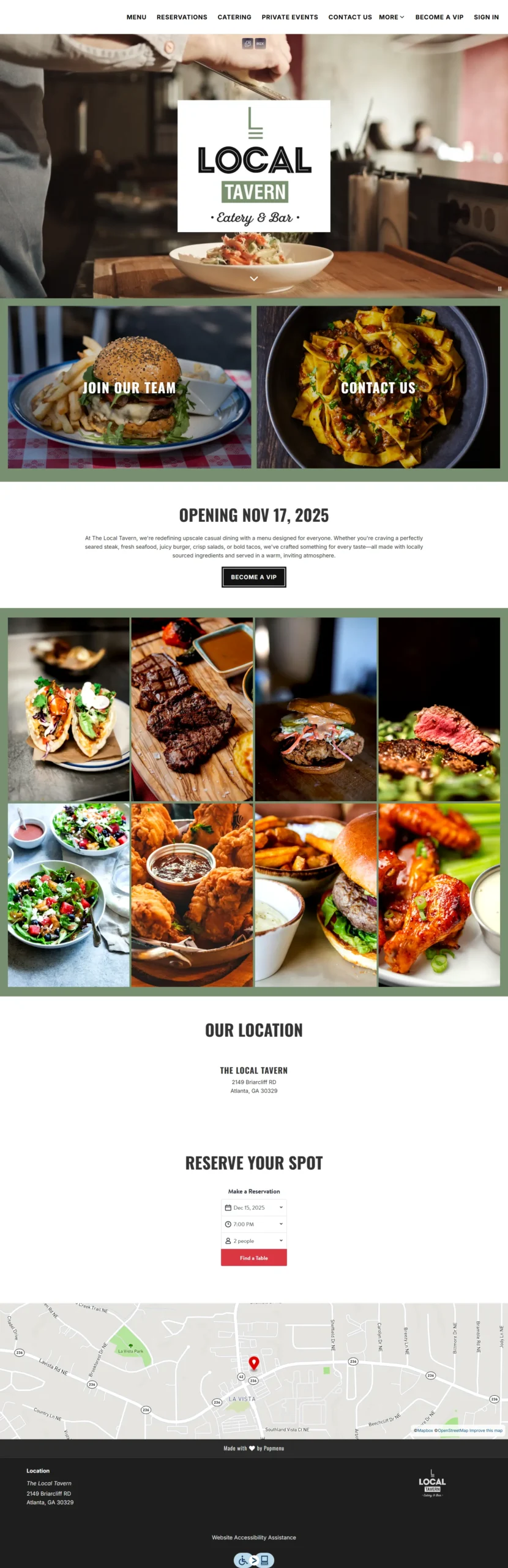Tap Become a VIP button under opening text
Viewport: 508px width, 1568px height.
[x=253, y=577]
